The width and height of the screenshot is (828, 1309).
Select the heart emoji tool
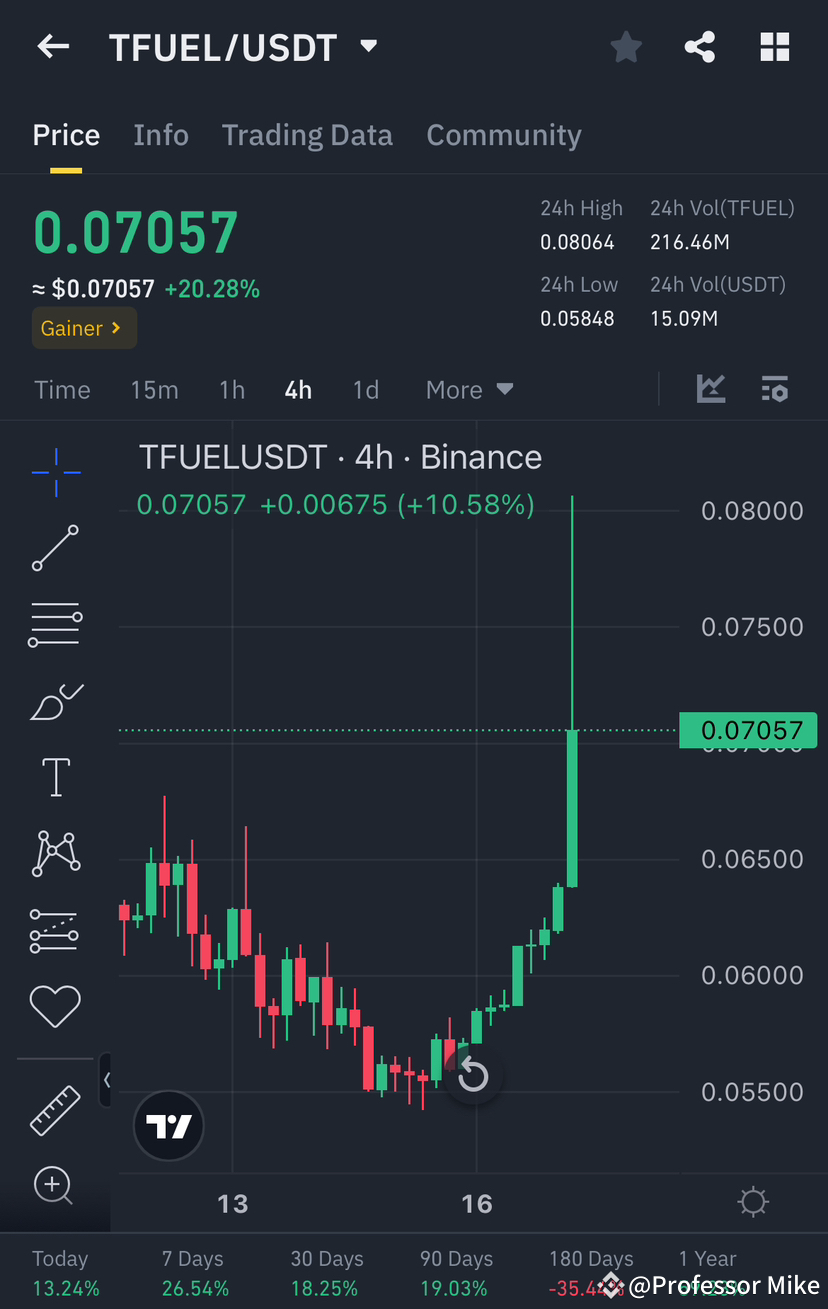55,1007
